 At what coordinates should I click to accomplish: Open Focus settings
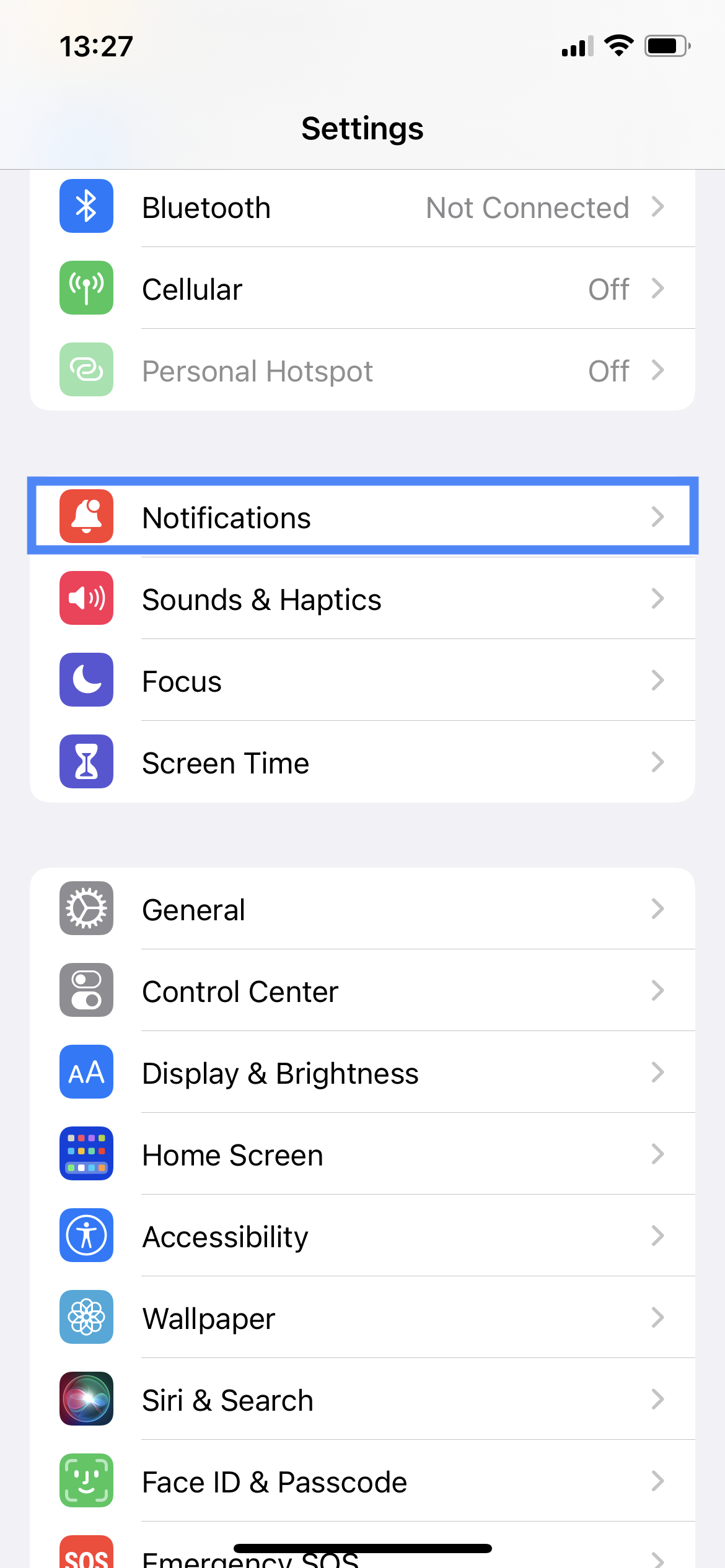pyautogui.click(x=362, y=681)
